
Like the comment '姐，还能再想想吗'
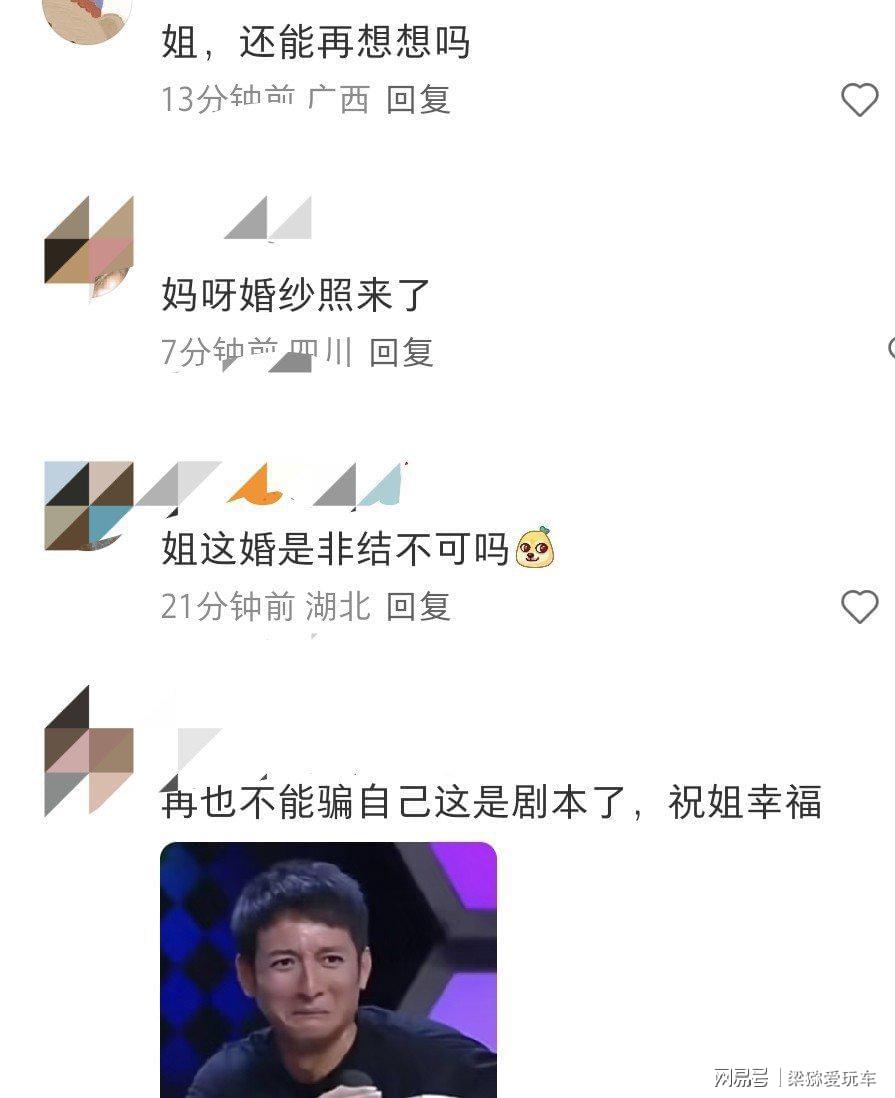(x=859, y=99)
